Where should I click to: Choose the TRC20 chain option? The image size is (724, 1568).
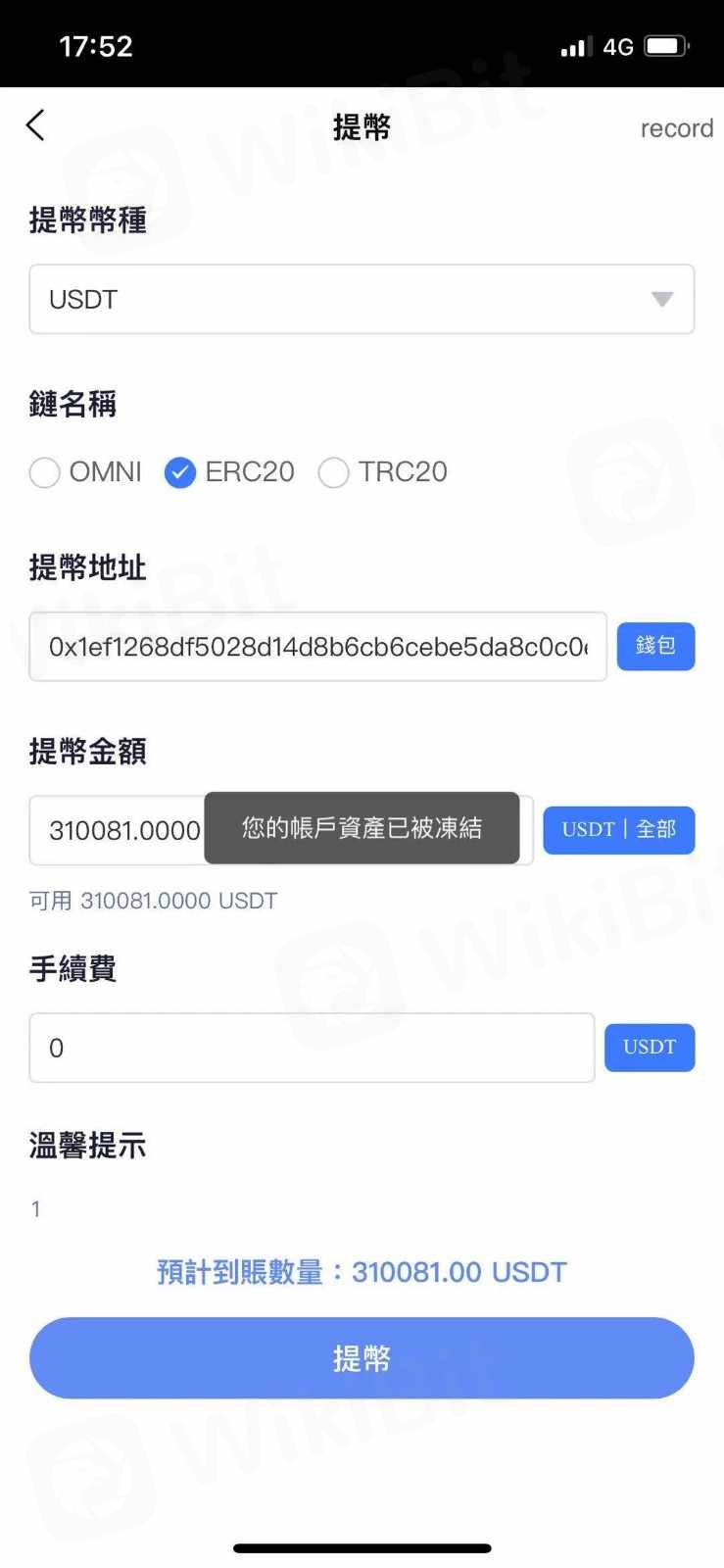coord(334,472)
